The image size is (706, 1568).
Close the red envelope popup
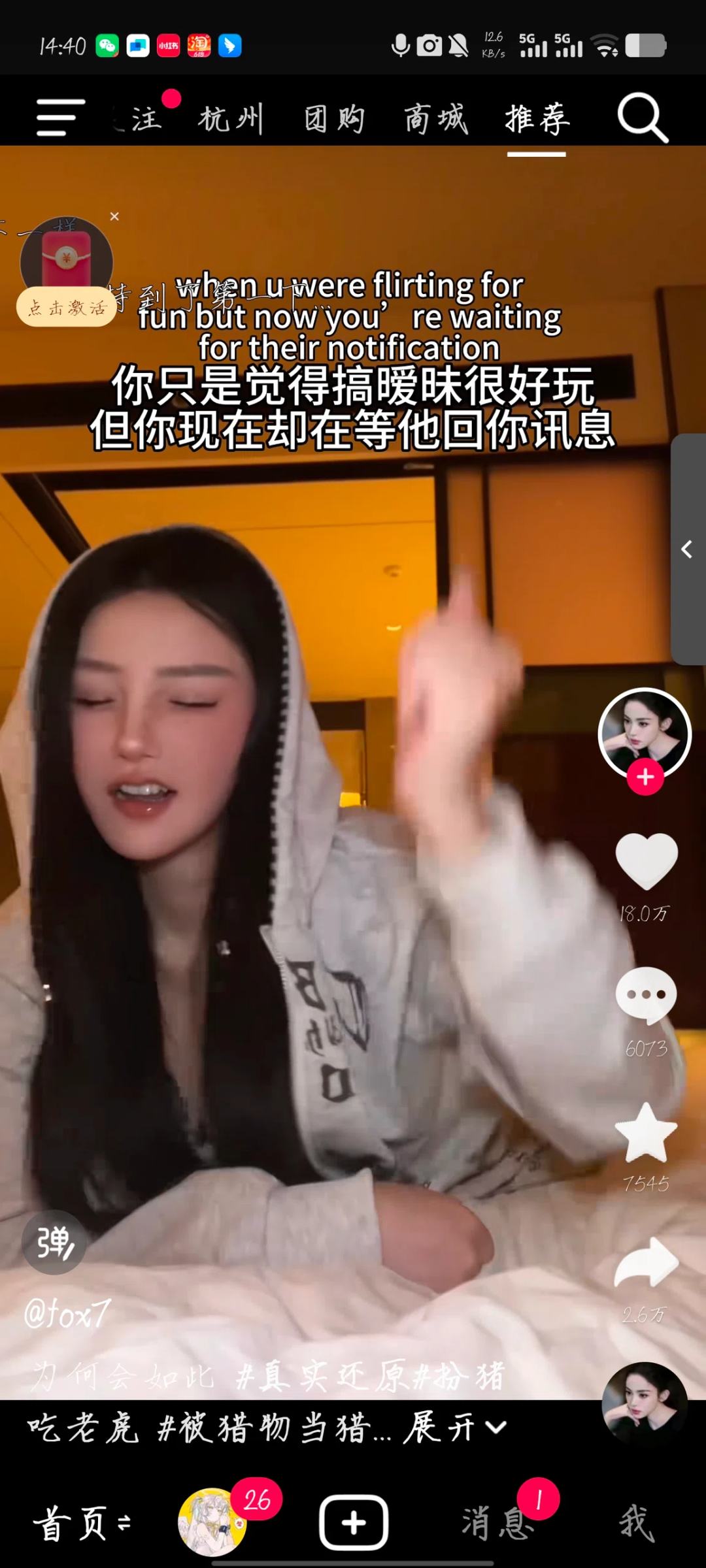point(114,217)
